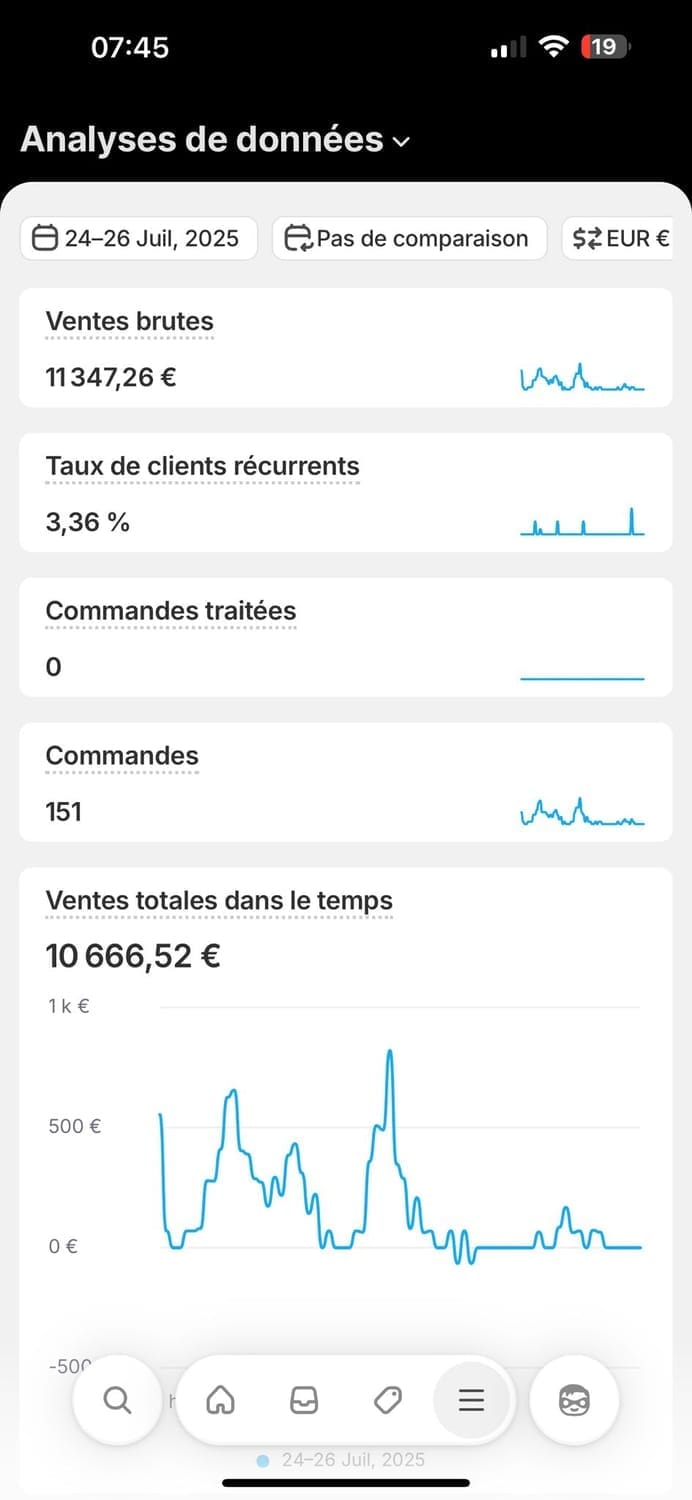Switch to the orders inbox tab
Screen dimensions: 692x1500
(x=304, y=1400)
